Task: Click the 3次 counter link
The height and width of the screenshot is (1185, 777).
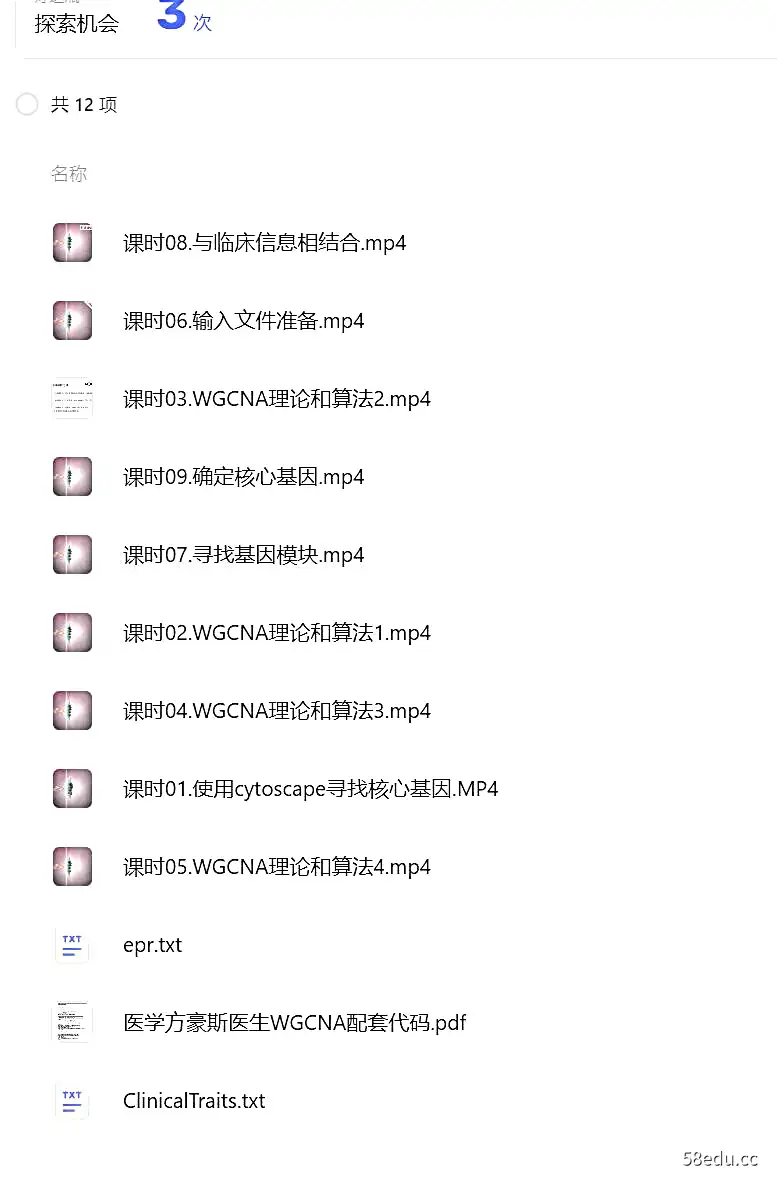Action: pos(183,22)
